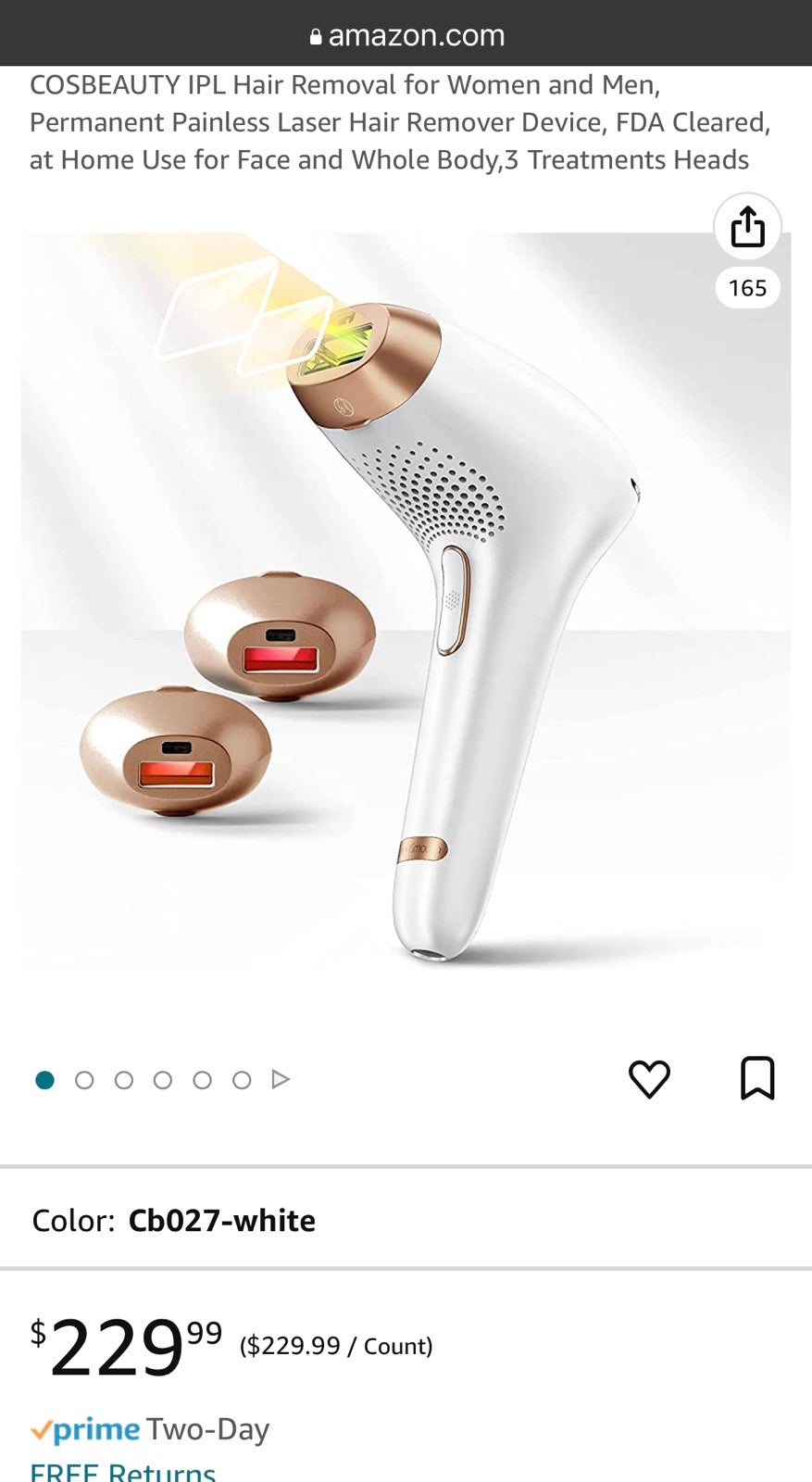Share this product listing

pyautogui.click(x=747, y=227)
